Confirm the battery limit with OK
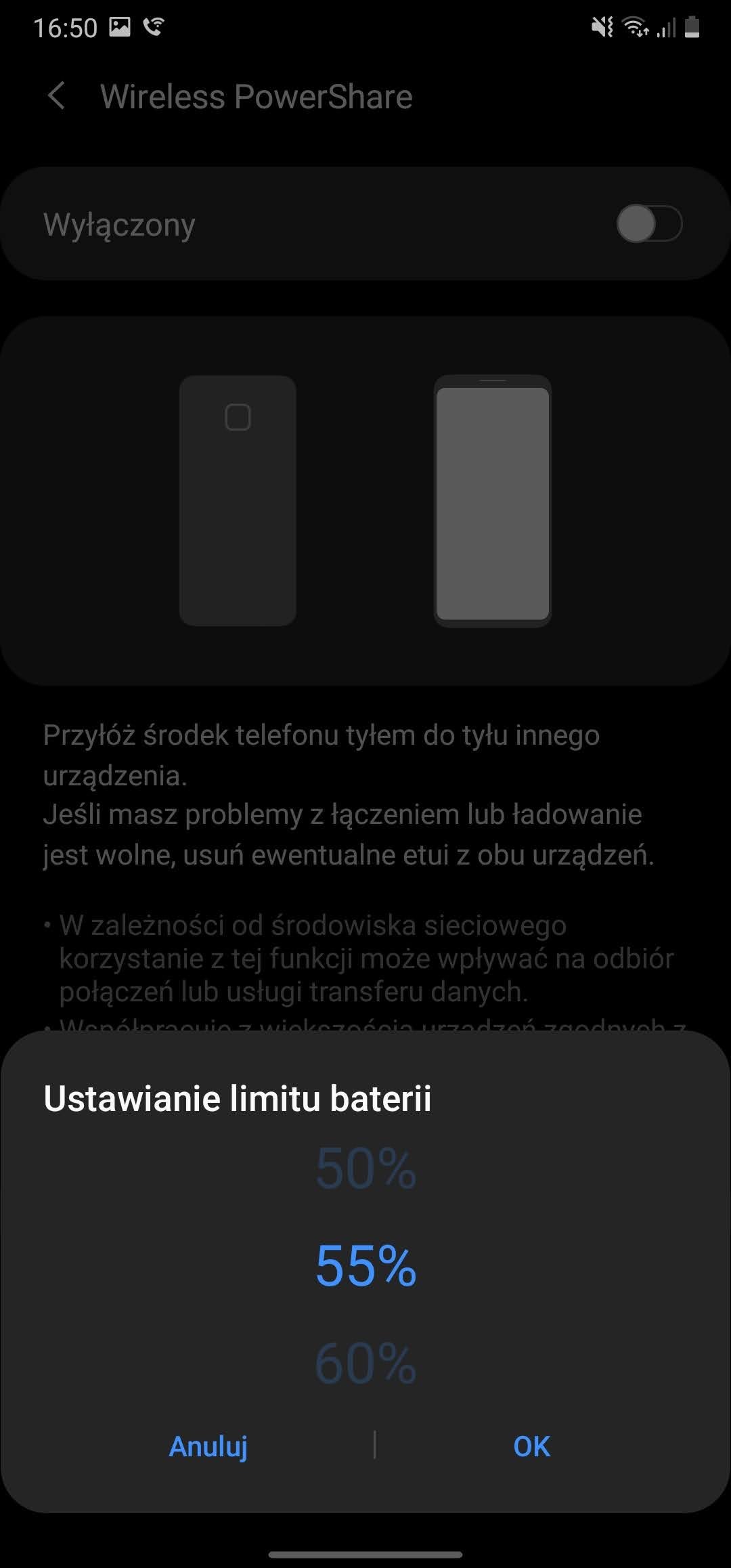The width and height of the screenshot is (731, 1568). click(x=531, y=1446)
